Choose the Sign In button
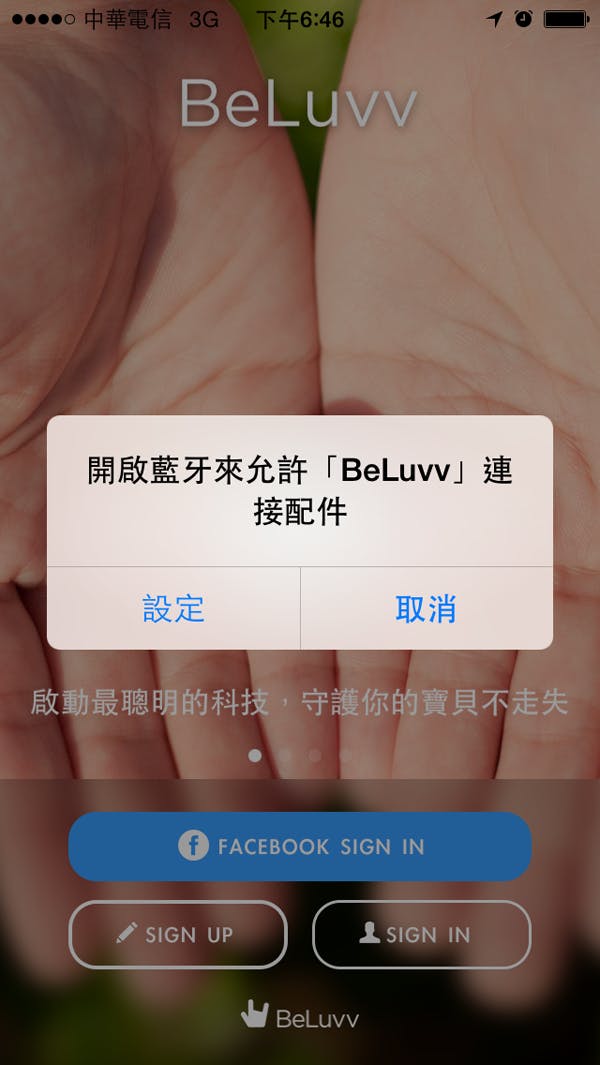Image resolution: width=600 pixels, height=1065 pixels. (421, 935)
